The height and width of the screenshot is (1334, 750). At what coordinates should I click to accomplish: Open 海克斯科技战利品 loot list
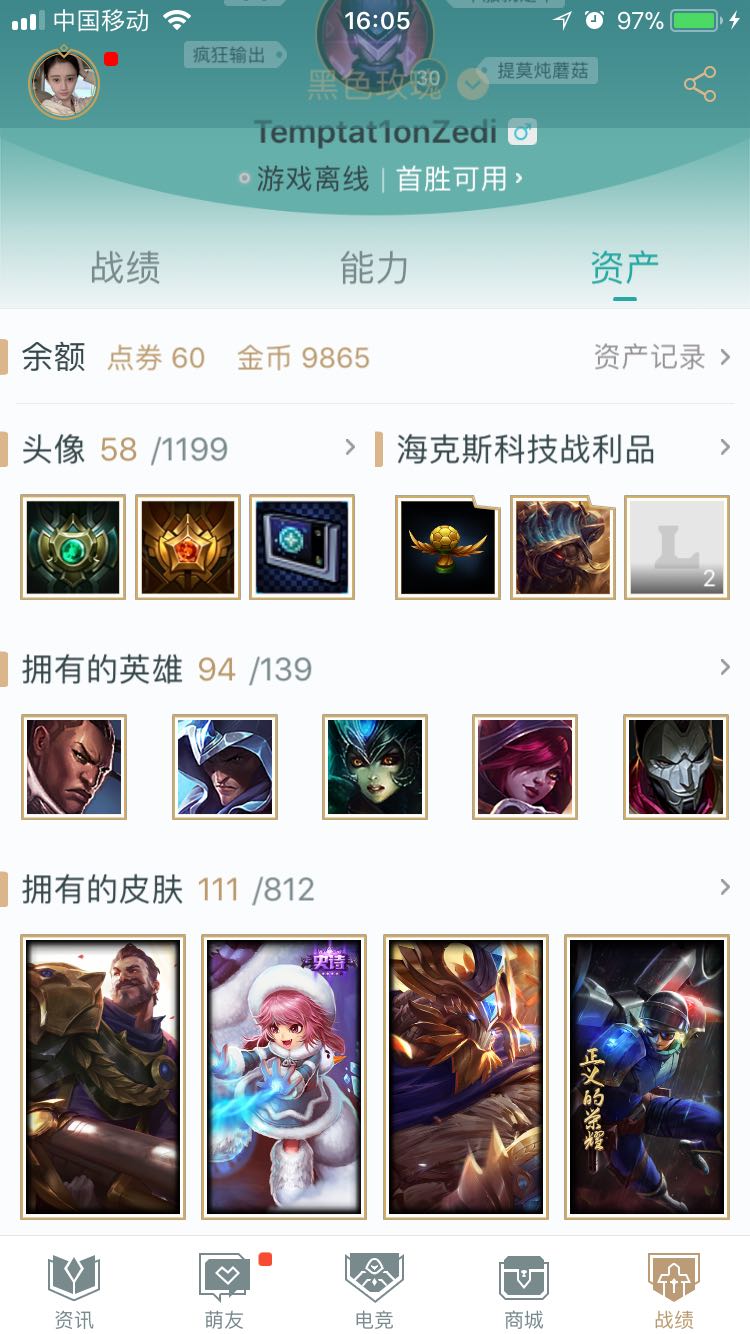(725, 448)
